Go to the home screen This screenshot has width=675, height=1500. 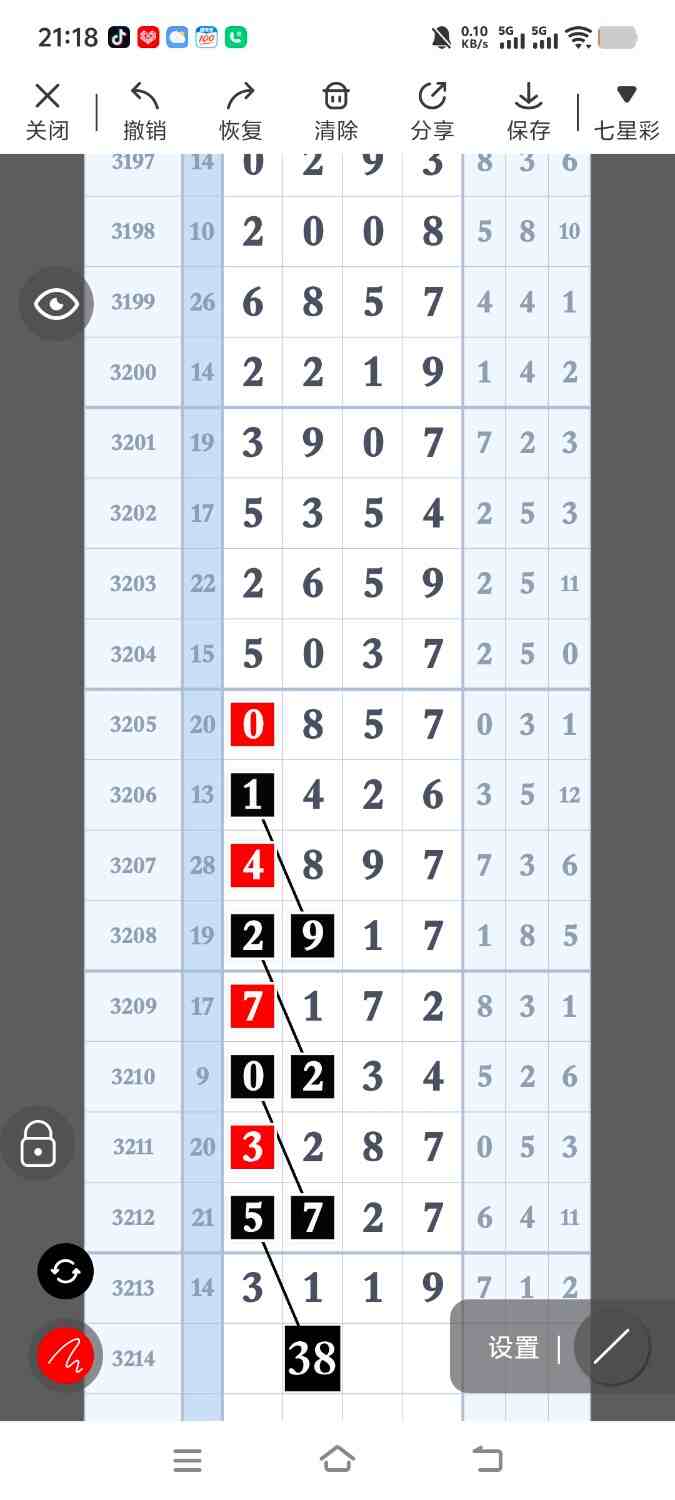[337, 1460]
